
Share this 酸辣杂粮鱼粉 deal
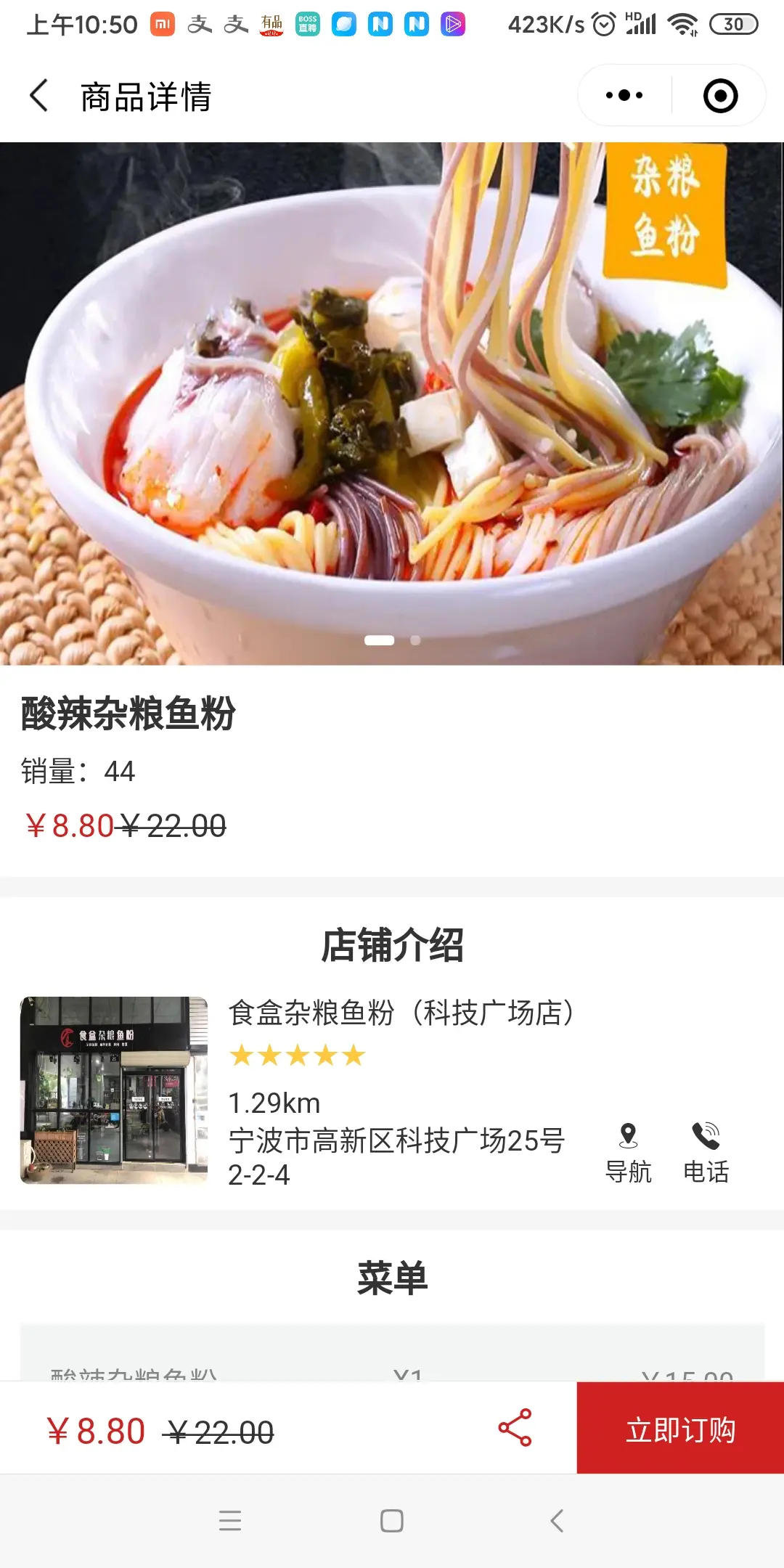coord(515,1428)
